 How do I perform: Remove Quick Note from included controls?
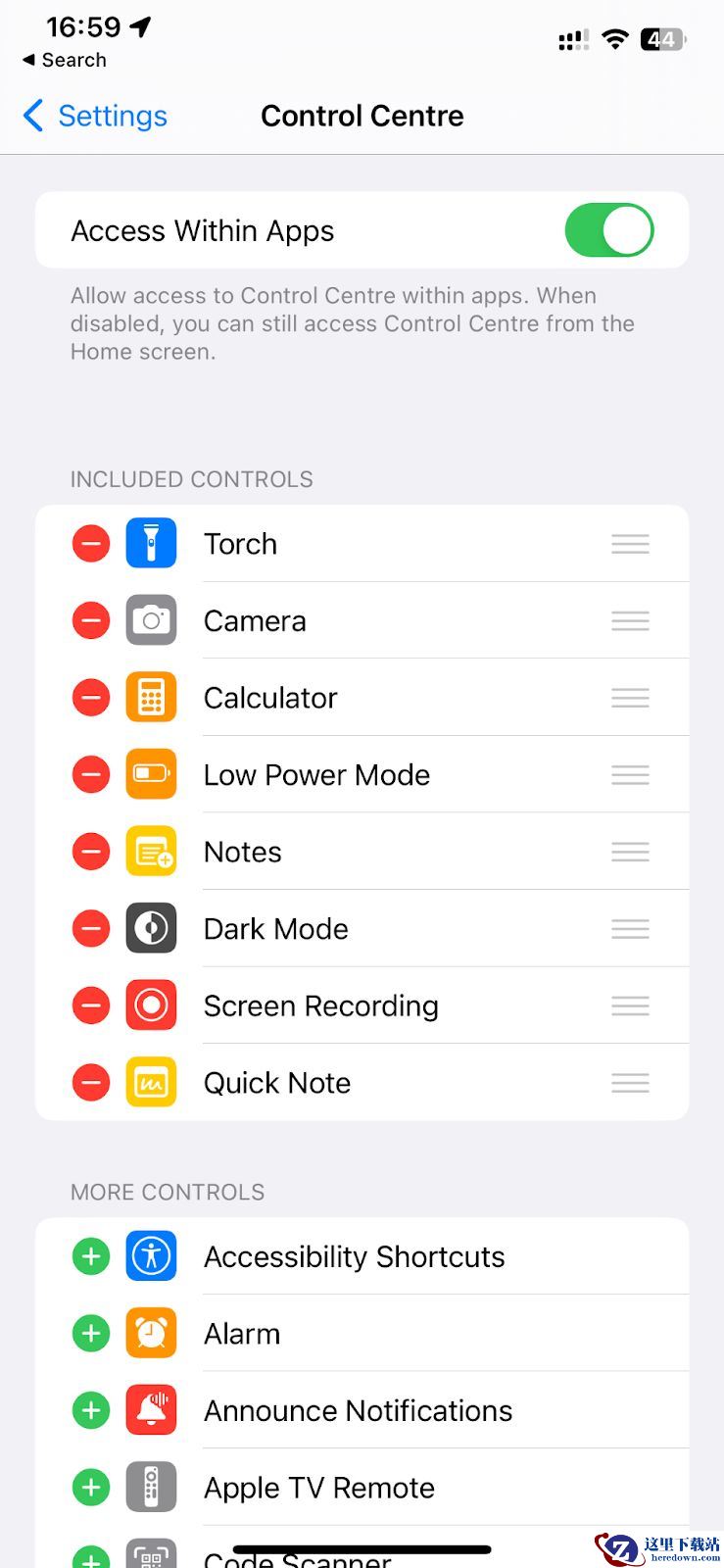(x=91, y=1083)
